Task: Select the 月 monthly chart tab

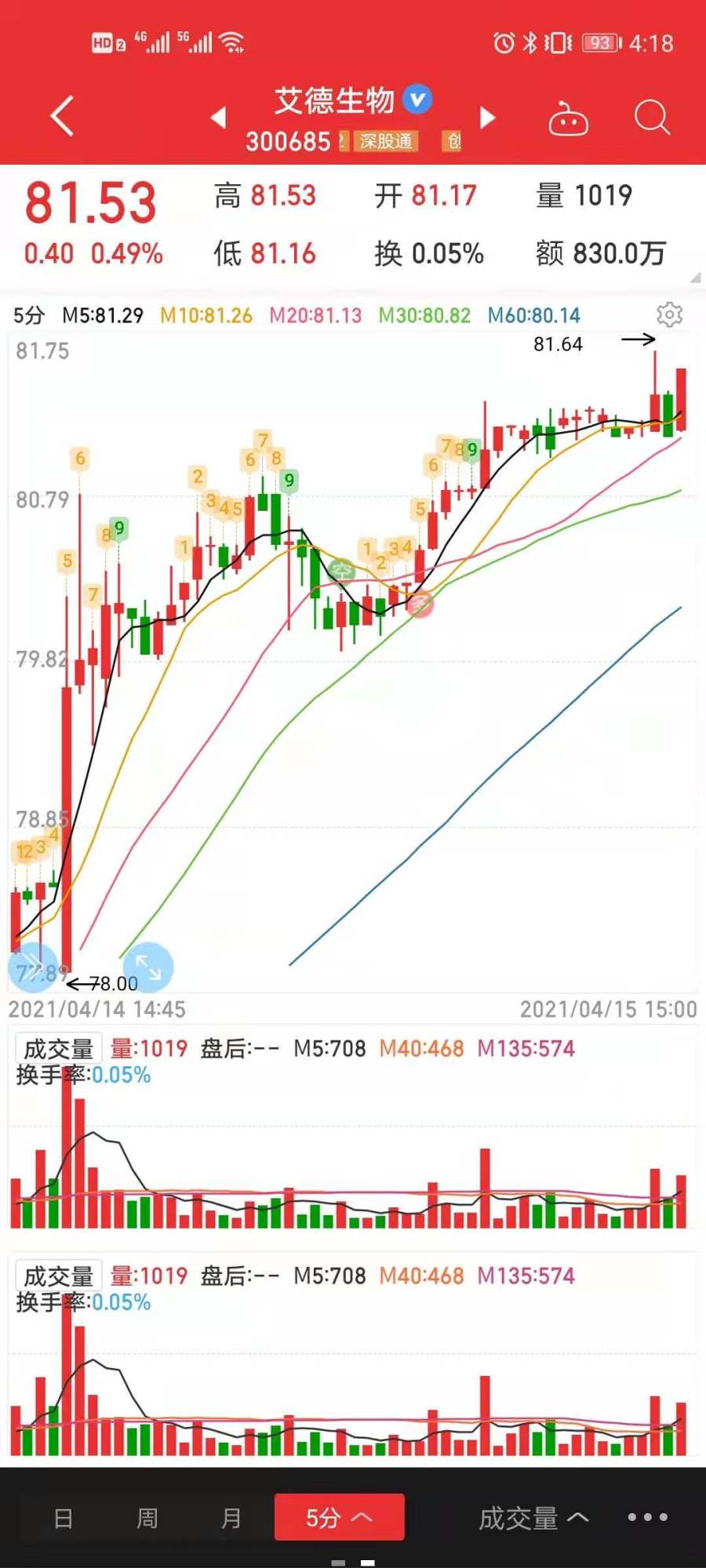Action: [231, 1518]
